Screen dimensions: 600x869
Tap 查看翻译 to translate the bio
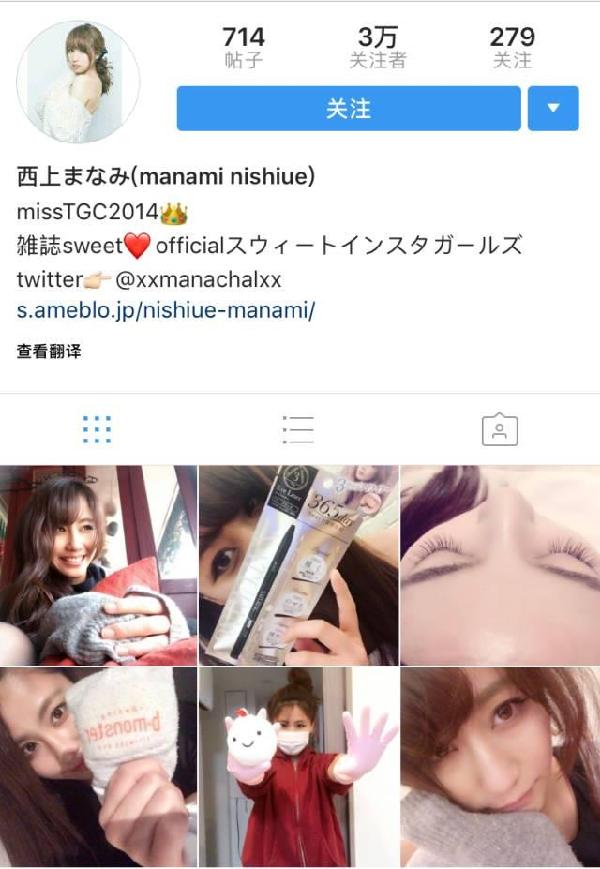click(48, 351)
